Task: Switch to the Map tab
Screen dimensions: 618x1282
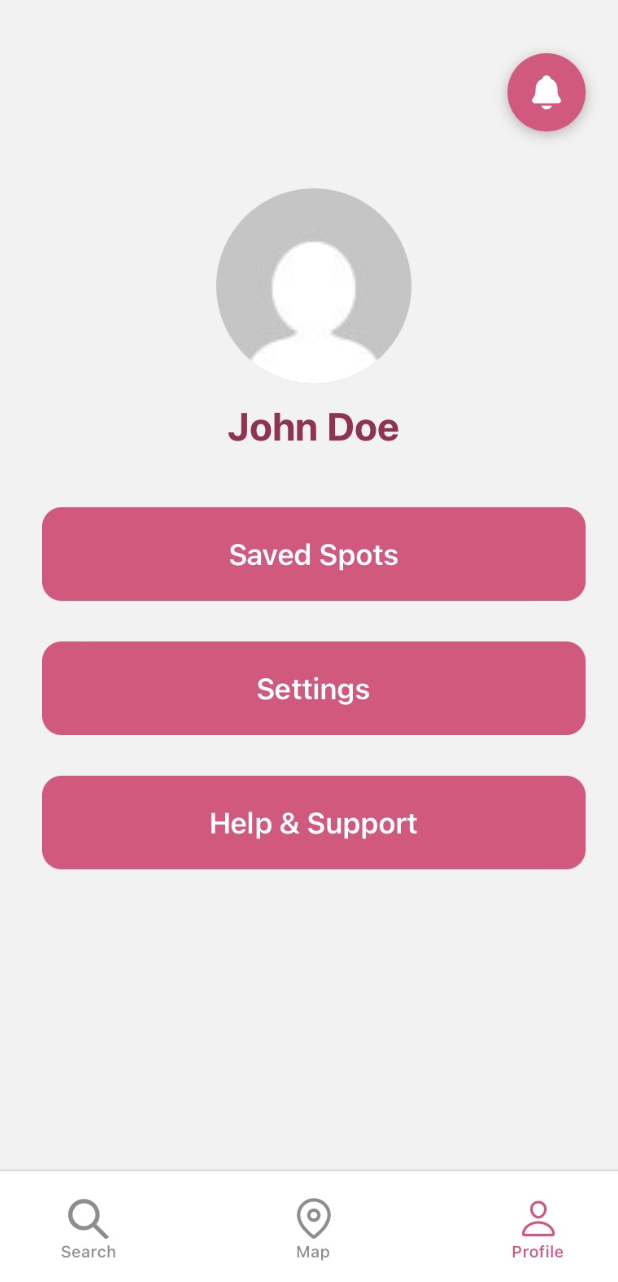Action: point(313,1228)
